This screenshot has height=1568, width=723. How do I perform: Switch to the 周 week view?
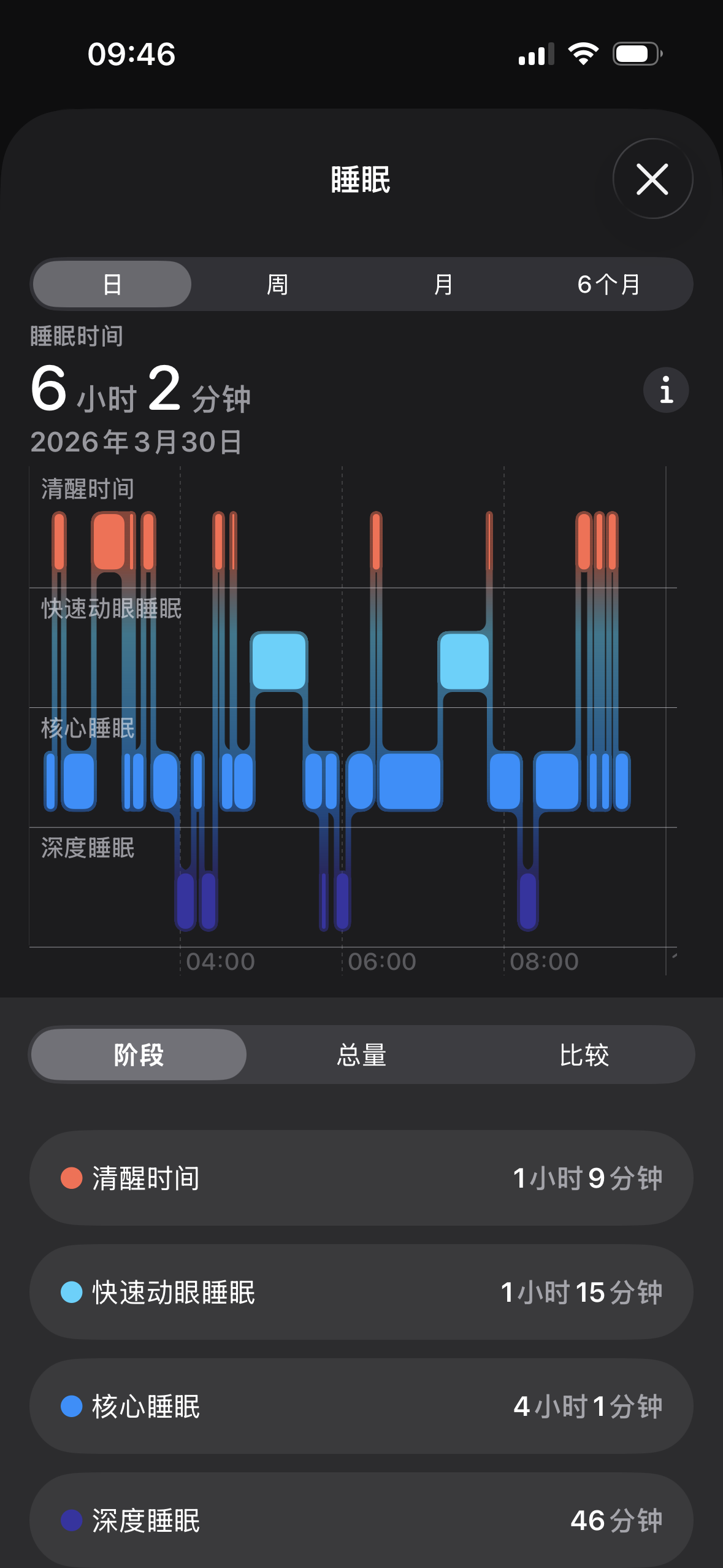278,285
